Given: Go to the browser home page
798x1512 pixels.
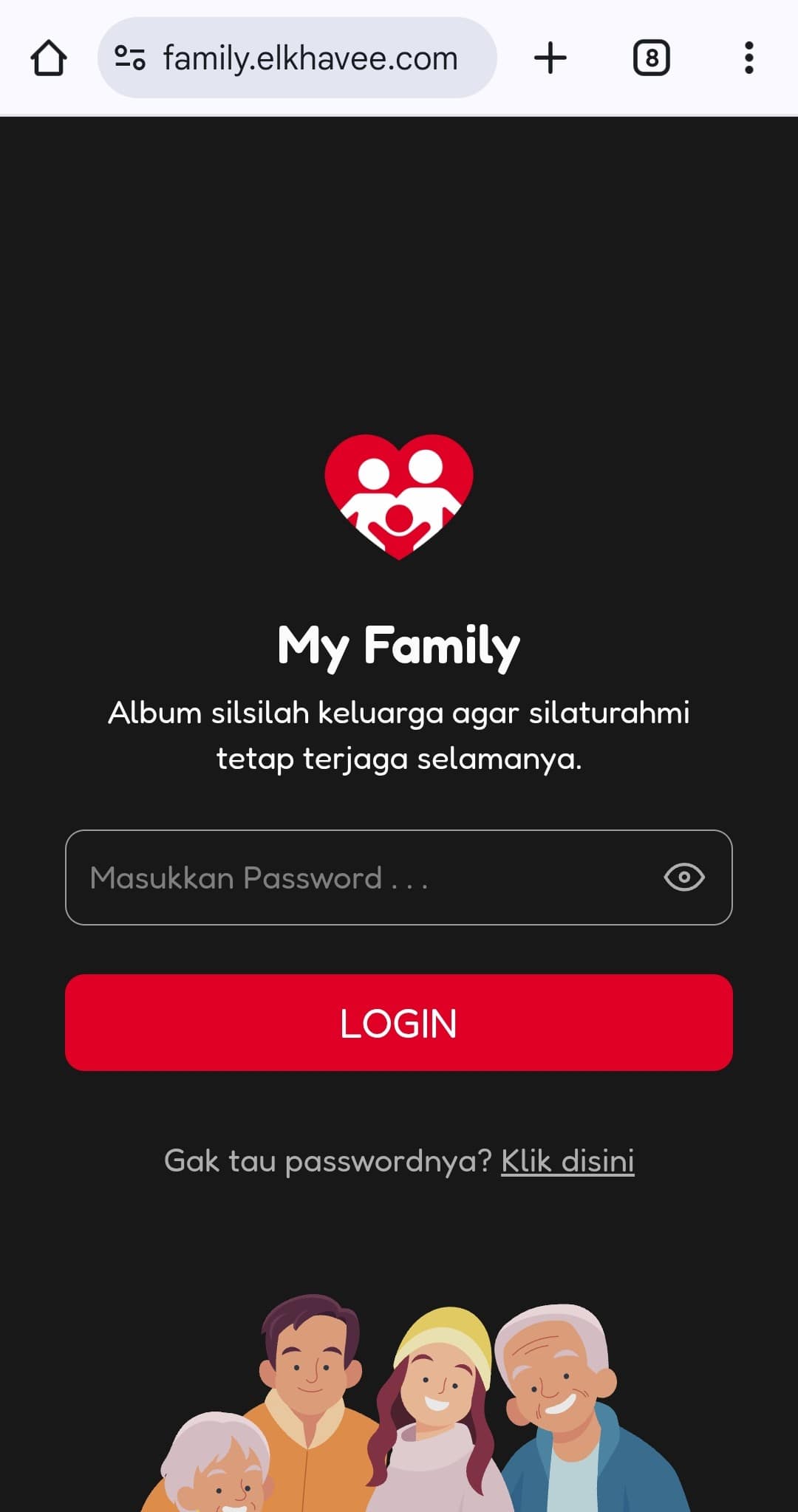Looking at the screenshot, I should click(x=49, y=58).
